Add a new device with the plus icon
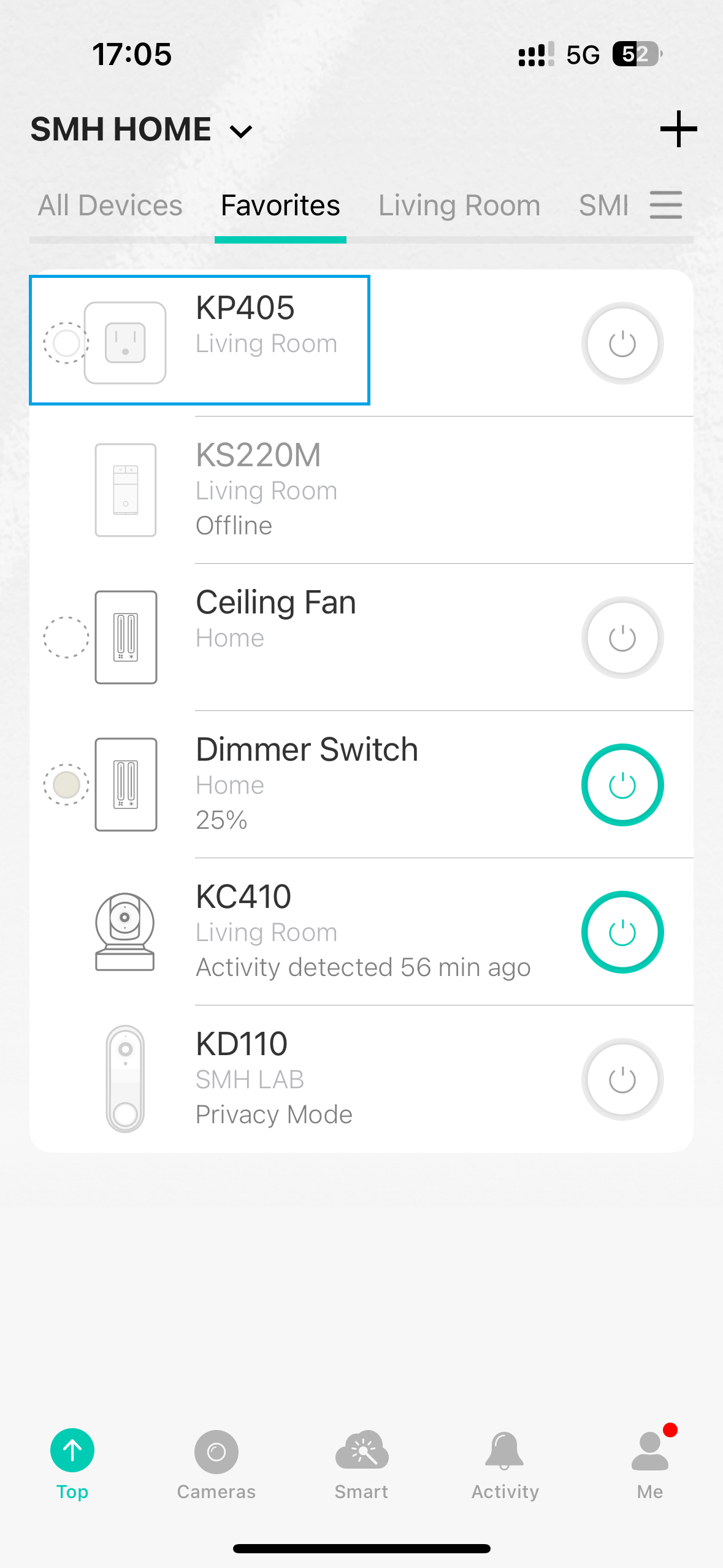The width and height of the screenshot is (723, 1568). point(678,129)
